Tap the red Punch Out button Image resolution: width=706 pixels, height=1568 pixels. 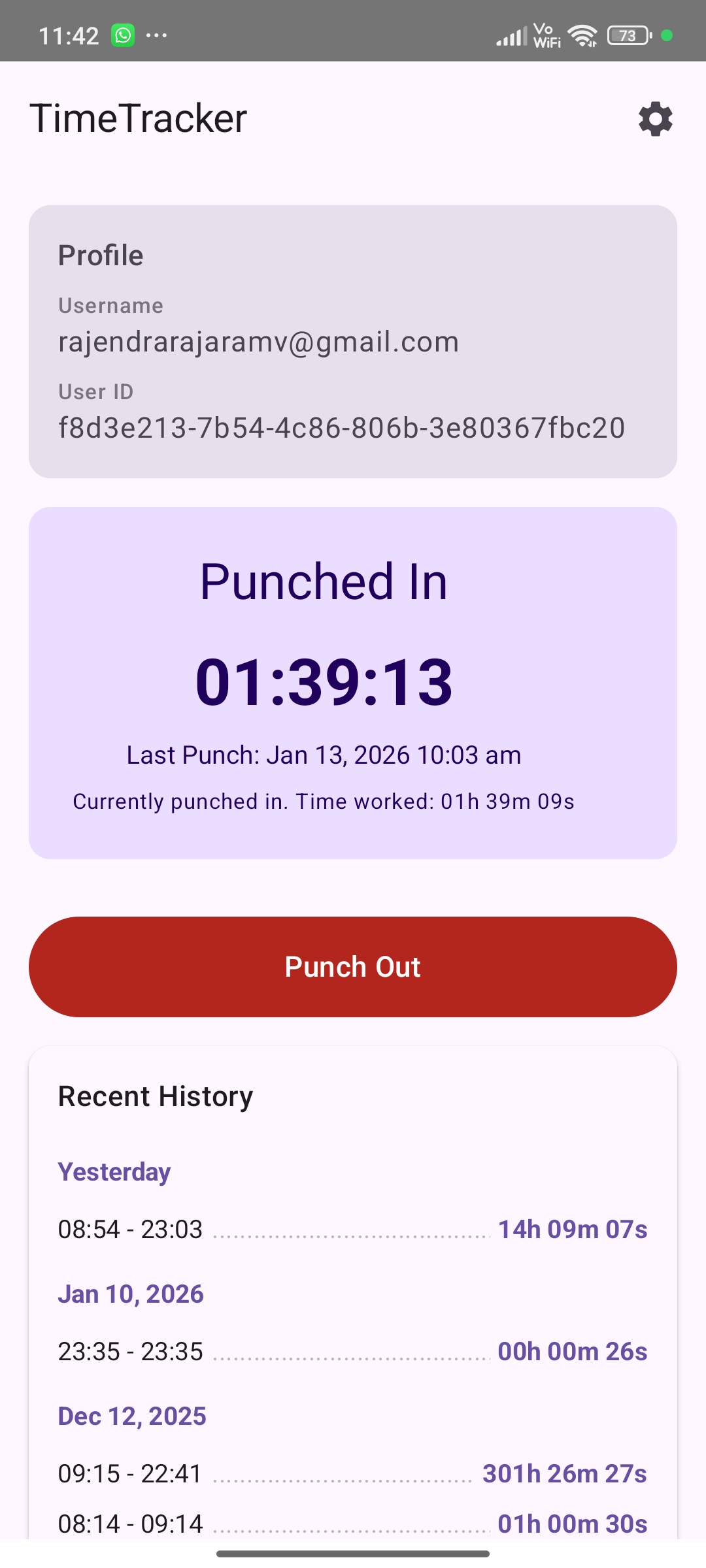(x=353, y=966)
